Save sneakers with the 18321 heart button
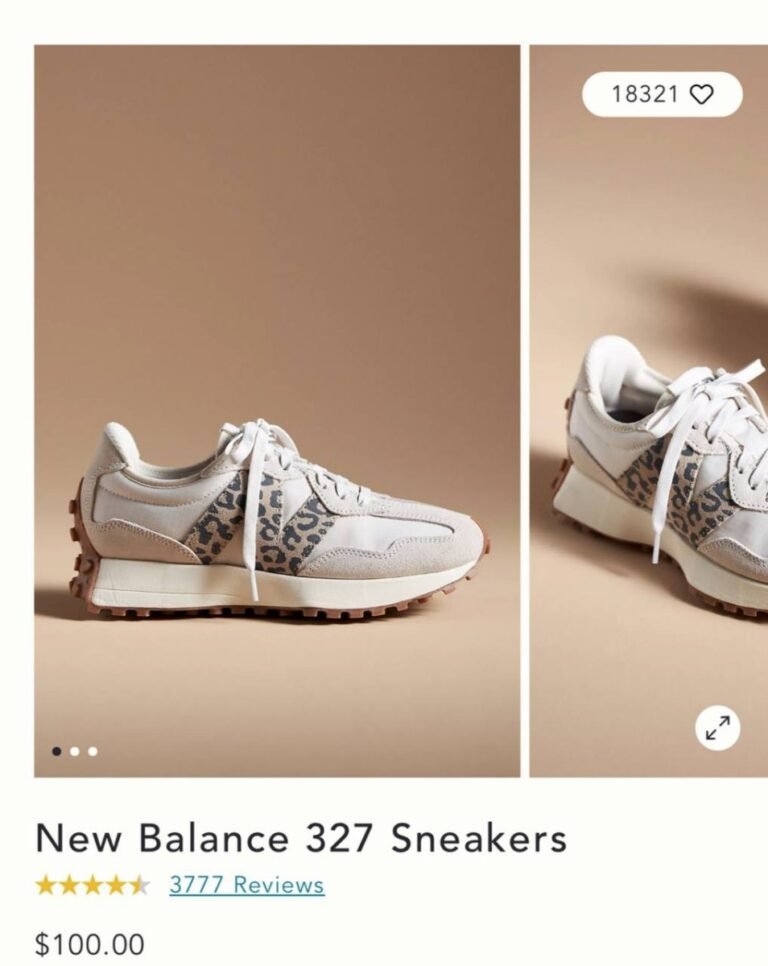The height and width of the screenshot is (966, 768). coord(662,95)
